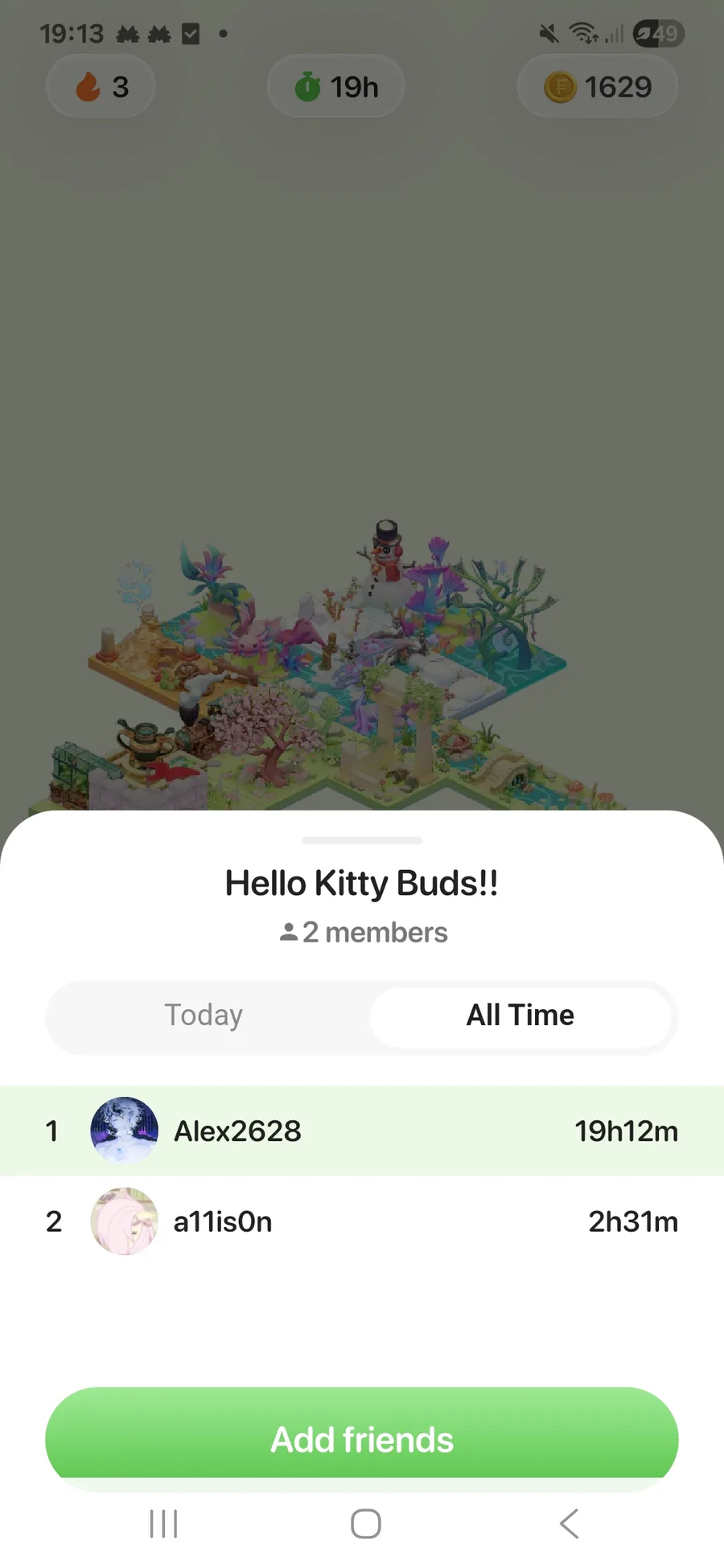Open a11is0n's leaderboard entry

pyautogui.click(x=362, y=1221)
